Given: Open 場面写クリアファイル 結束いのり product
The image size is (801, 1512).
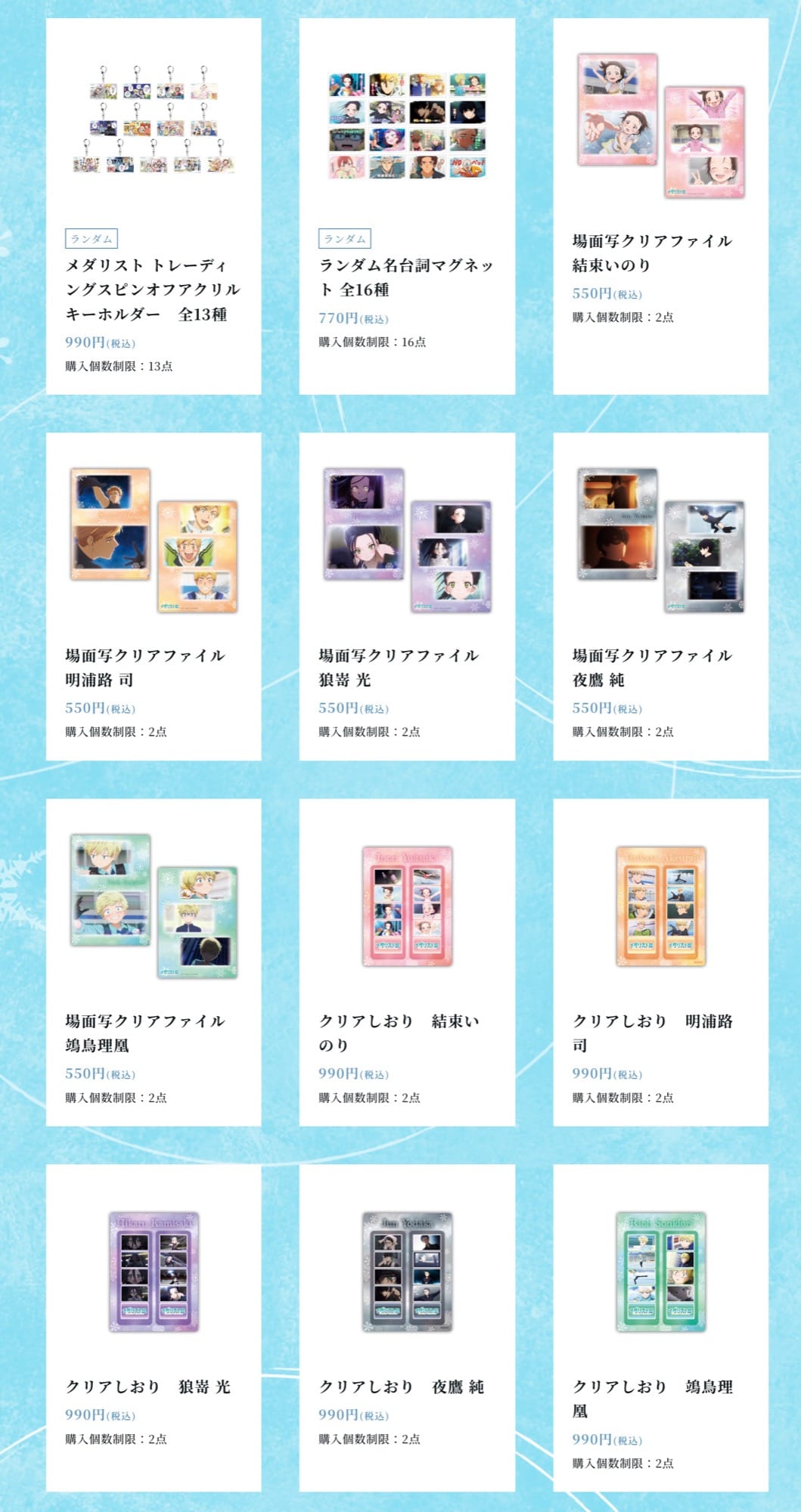Looking at the screenshot, I should pos(660,206).
